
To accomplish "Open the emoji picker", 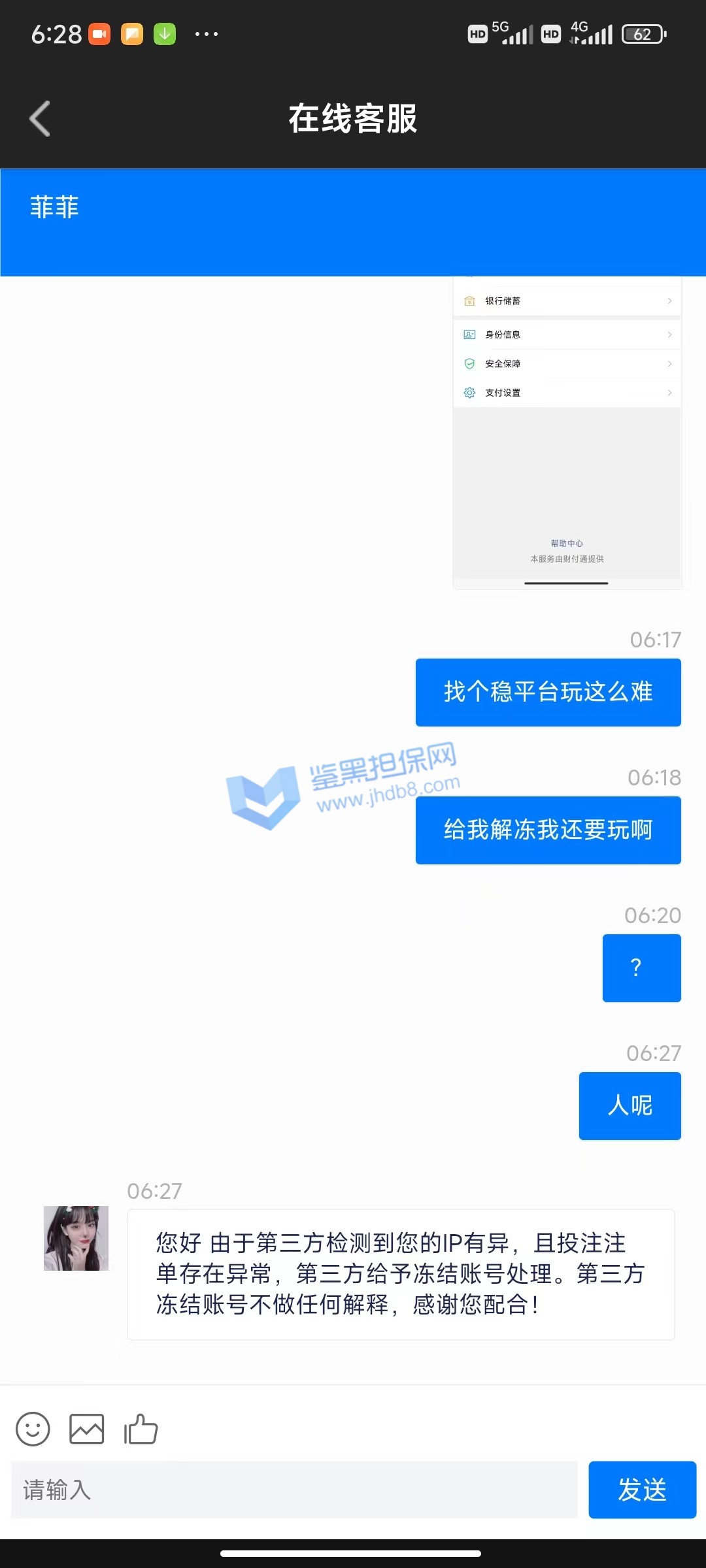I will pyautogui.click(x=33, y=1429).
